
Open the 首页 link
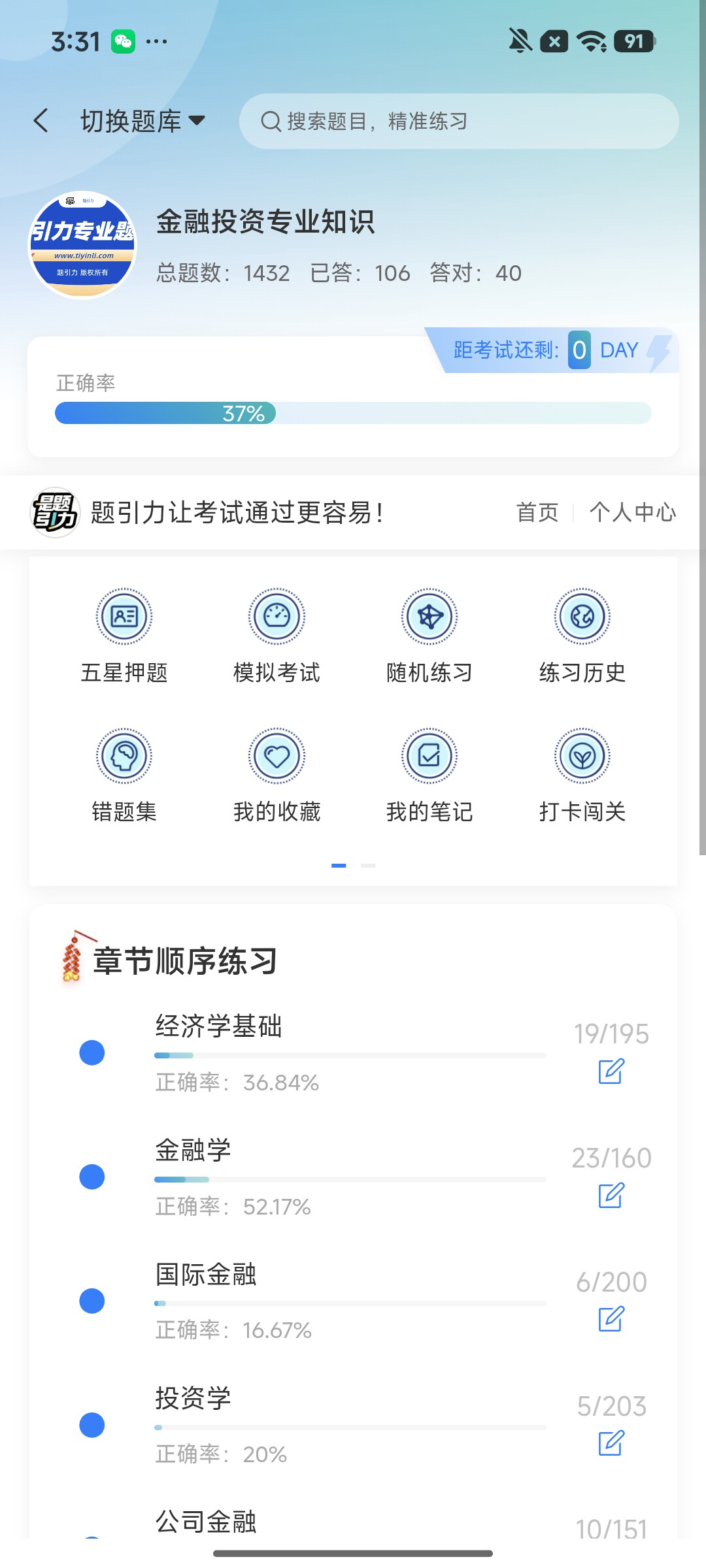[x=537, y=512]
